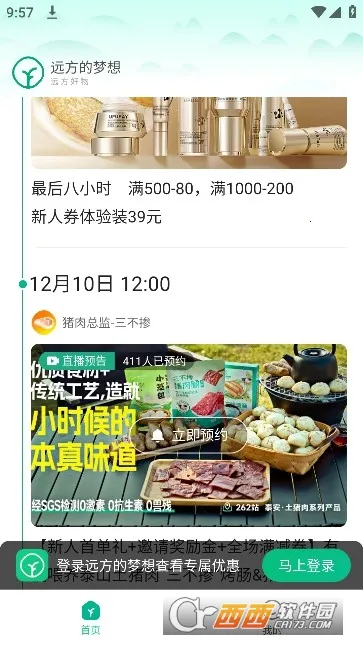Open the 猪肉总监-三不掺 livestream preview card
The width and height of the screenshot is (363, 645).
pyautogui.click(x=189, y=435)
